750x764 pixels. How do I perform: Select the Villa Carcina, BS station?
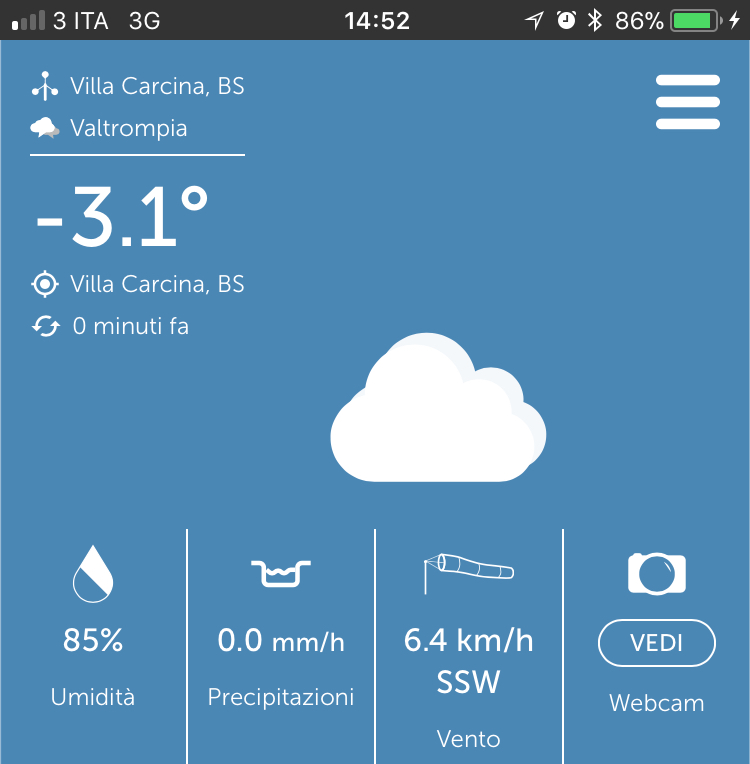click(137, 86)
